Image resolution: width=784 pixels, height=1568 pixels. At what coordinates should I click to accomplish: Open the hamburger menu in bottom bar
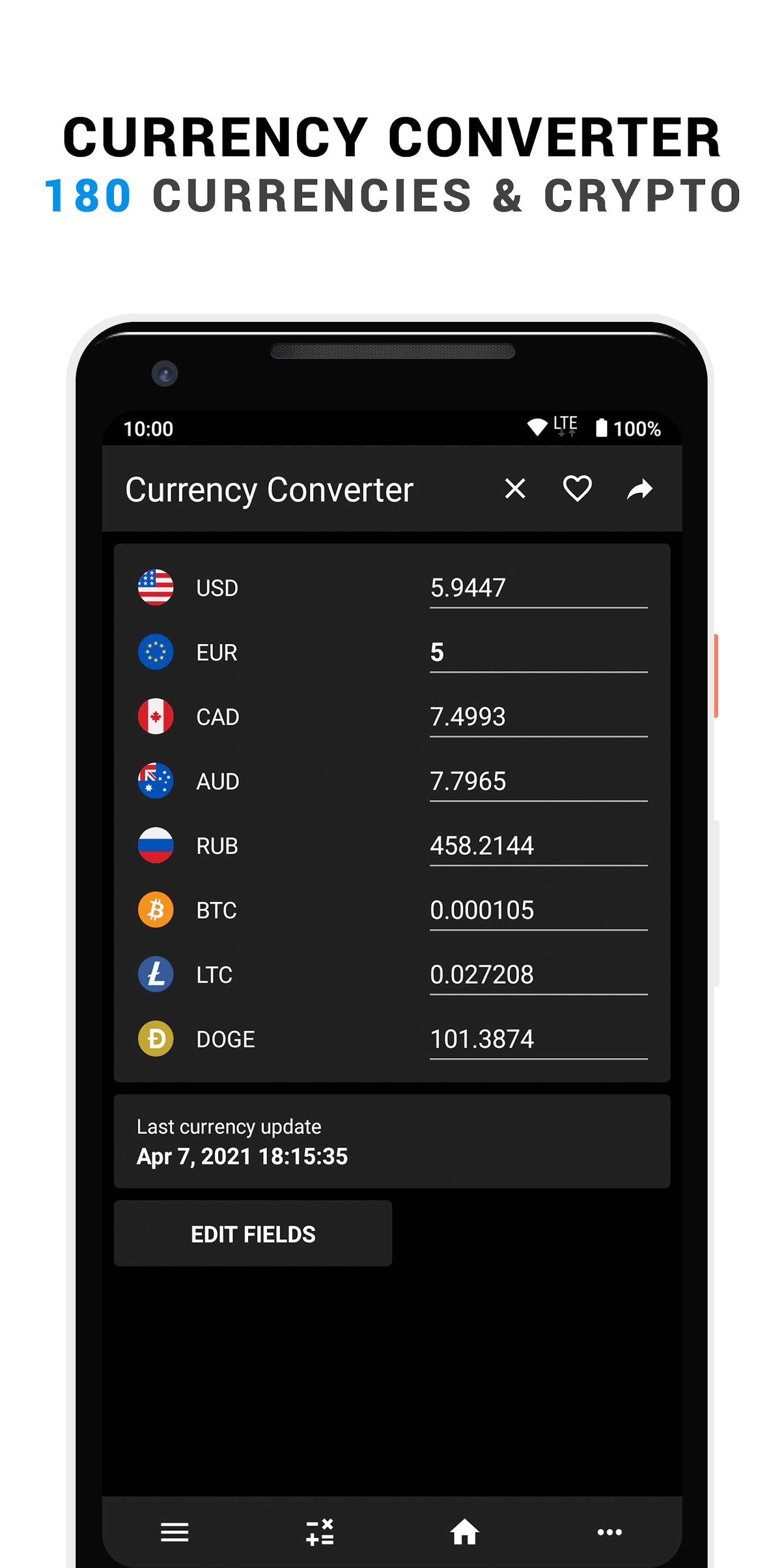[174, 1532]
